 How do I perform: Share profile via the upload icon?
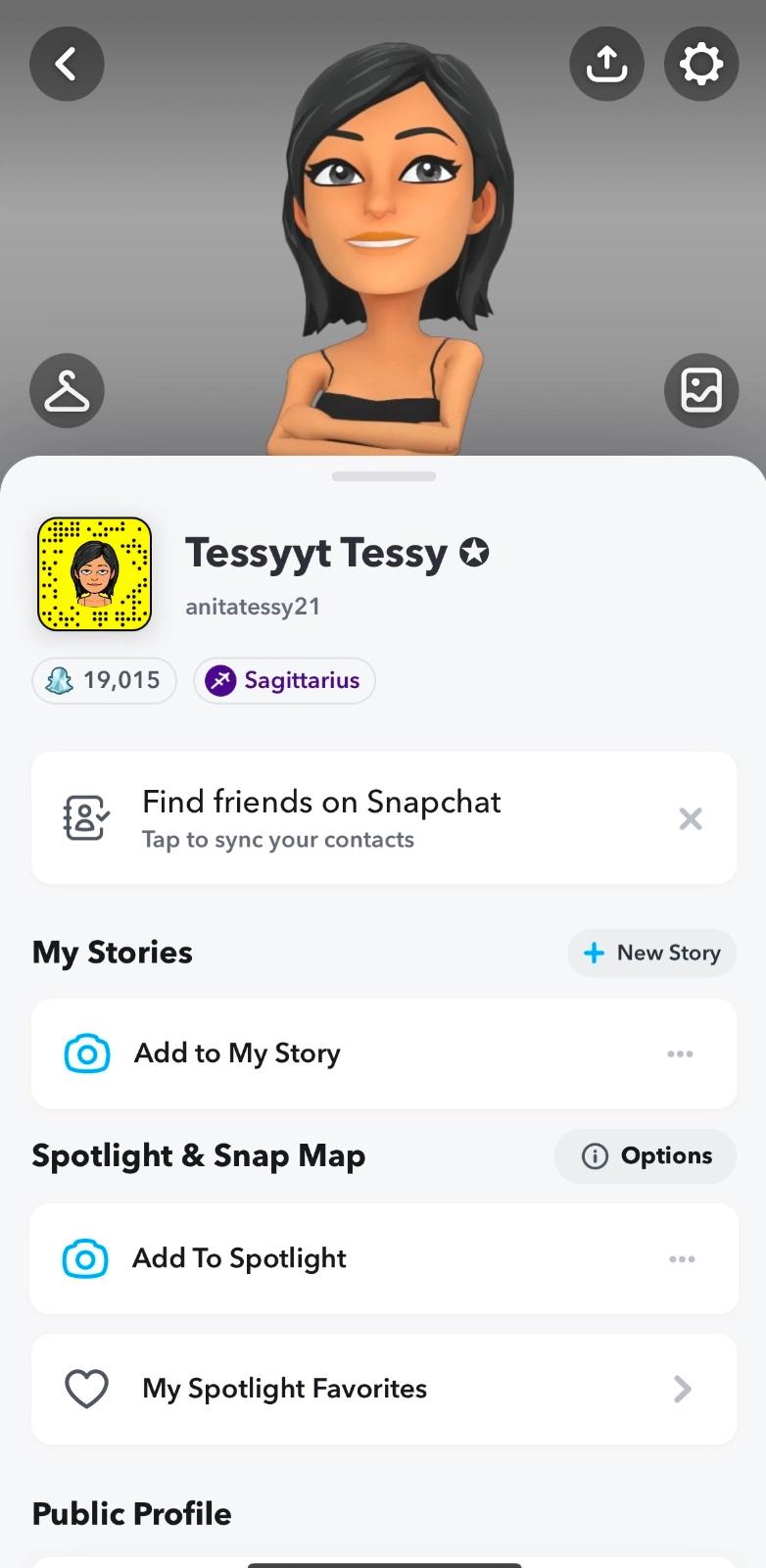(606, 65)
